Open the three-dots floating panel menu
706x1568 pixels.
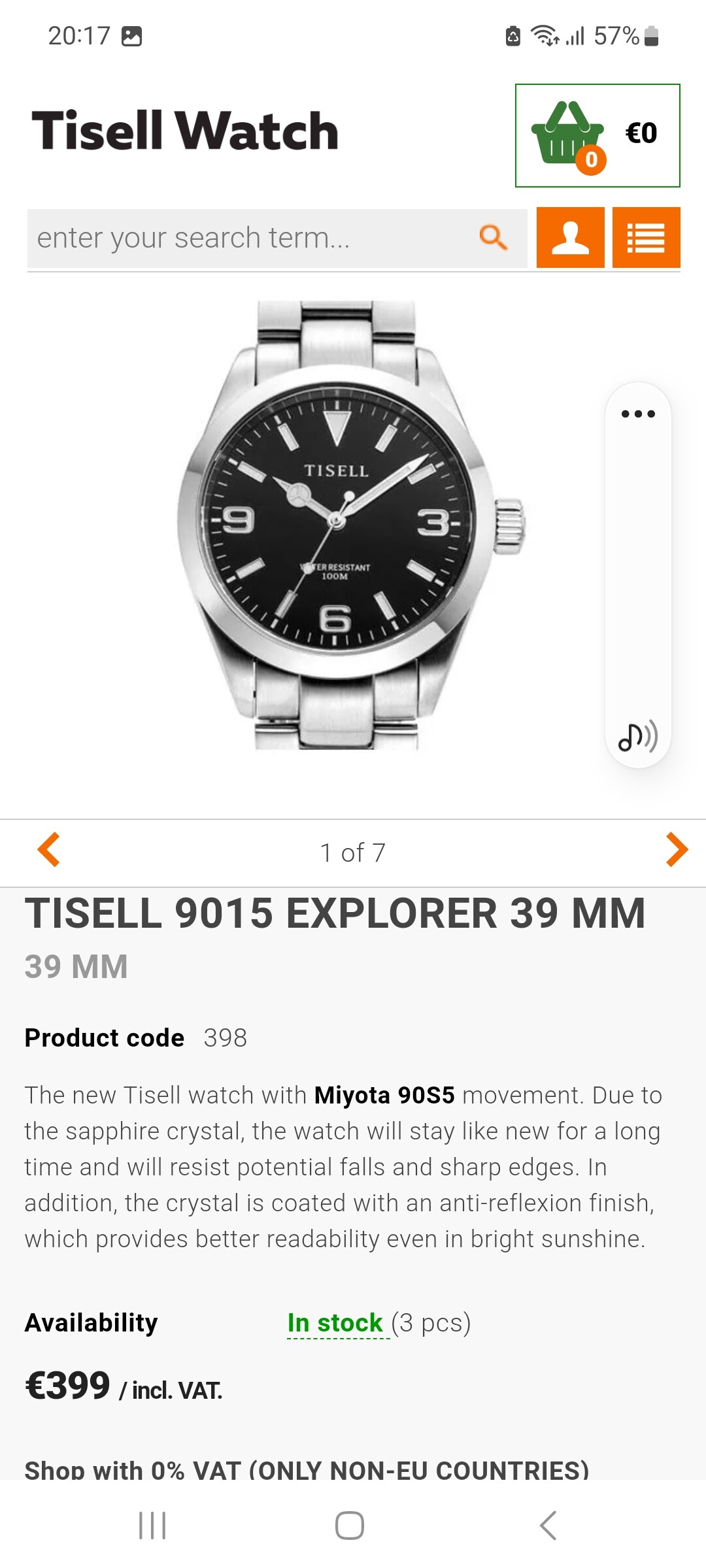coord(638,414)
